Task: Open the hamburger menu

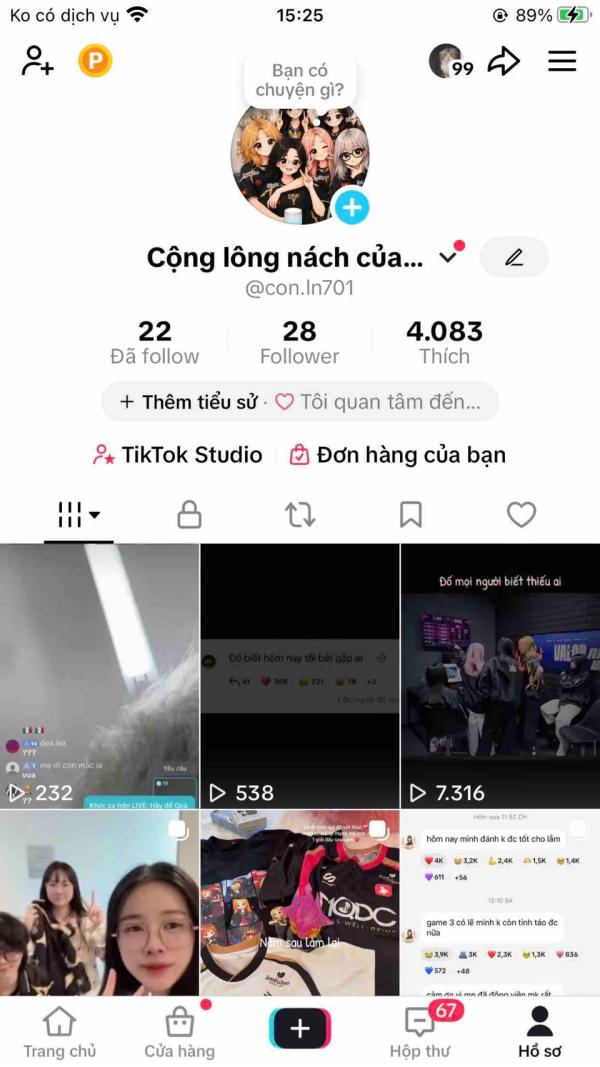Action: [562, 61]
